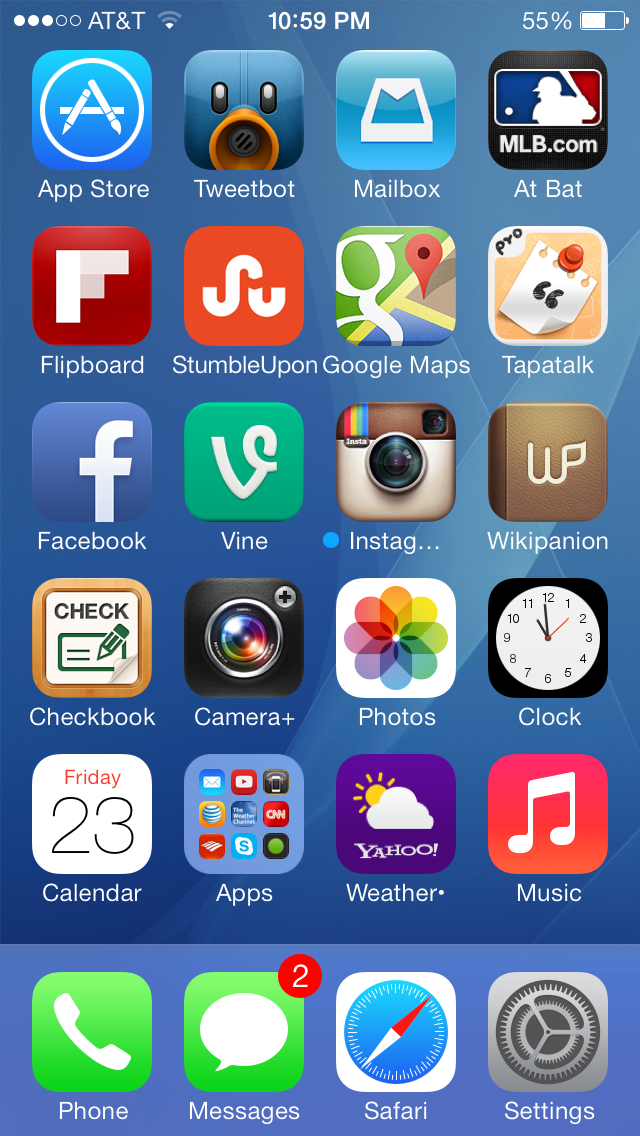This screenshot has width=640, height=1136.
Task: Check Yahoo Weather
Action: (396, 814)
